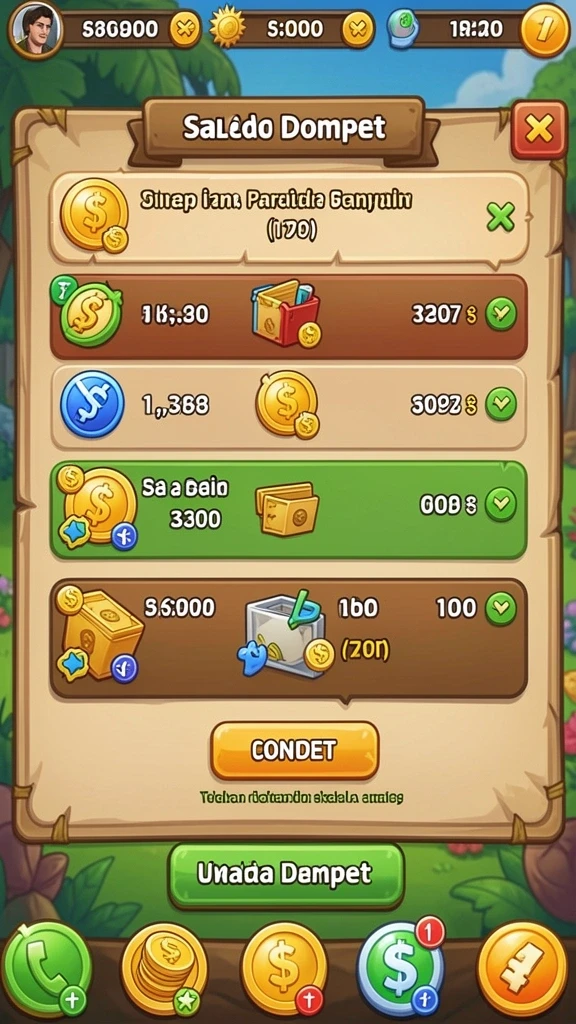Open the gold dollar coin with red plus
576x1024 pixels.
[x=283, y=968]
